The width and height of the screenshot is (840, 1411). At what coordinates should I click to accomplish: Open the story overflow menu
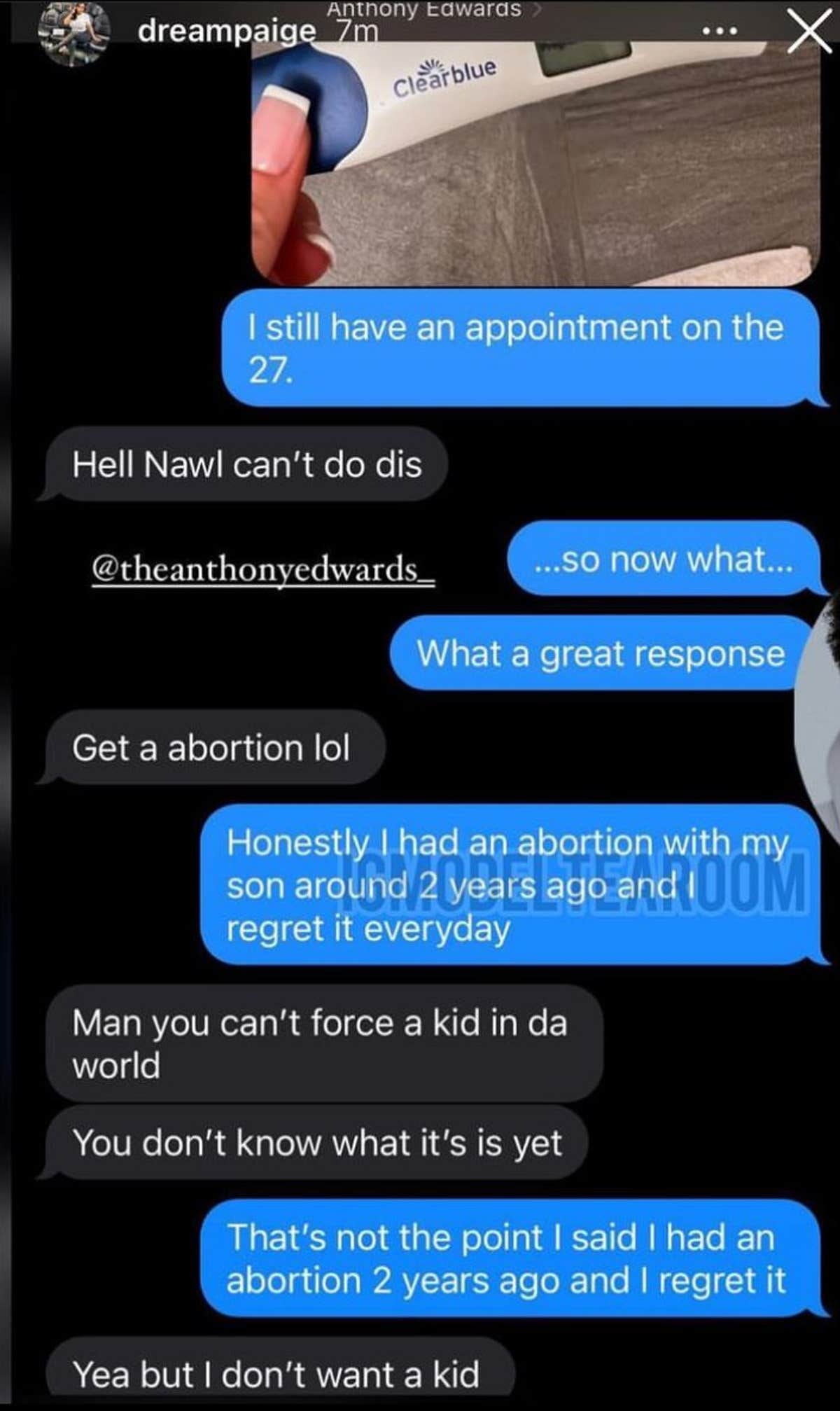pyautogui.click(x=722, y=32)
